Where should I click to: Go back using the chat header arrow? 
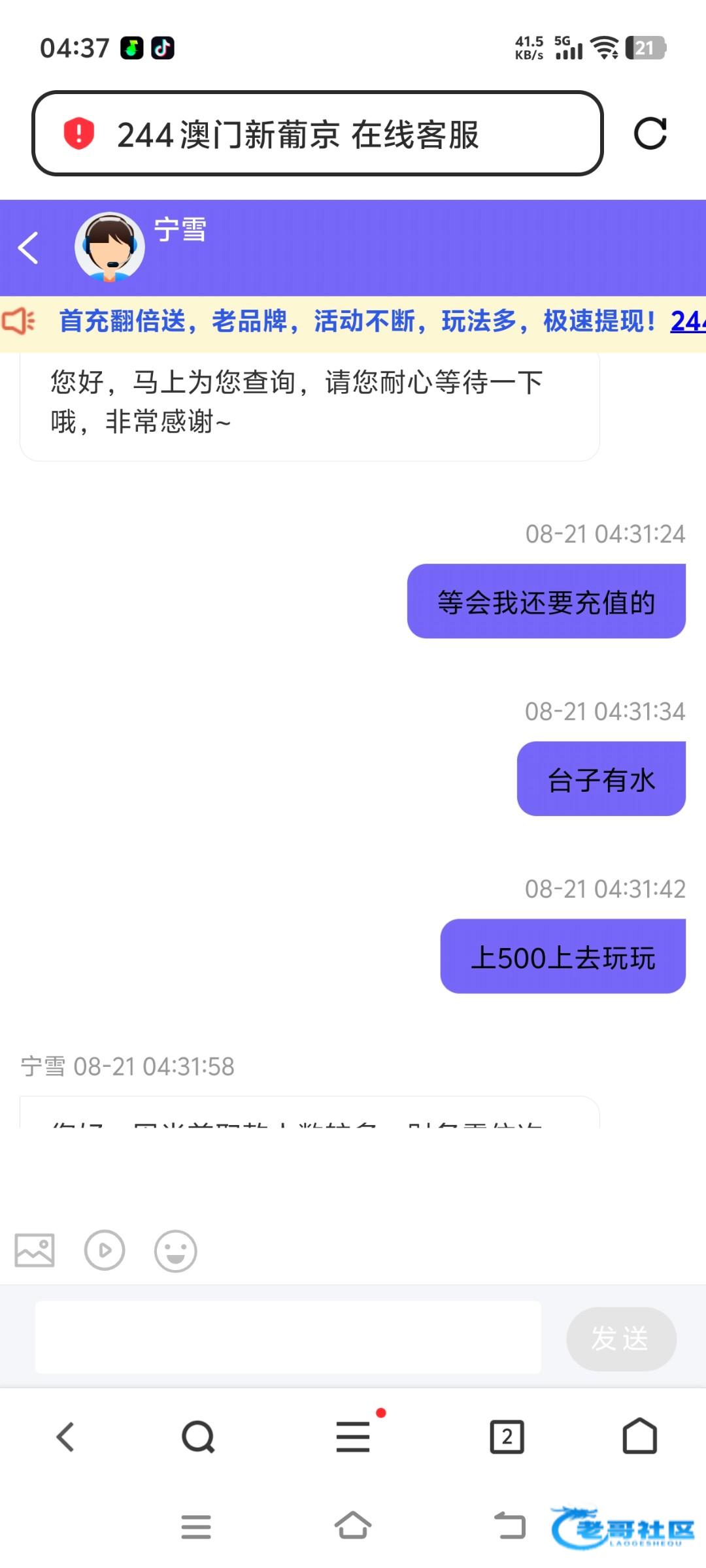tap(29, 248)
